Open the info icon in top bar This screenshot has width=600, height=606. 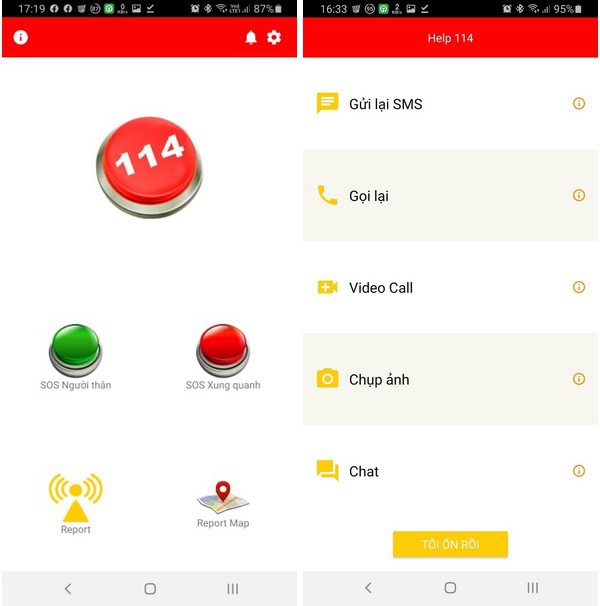(20, 38)
